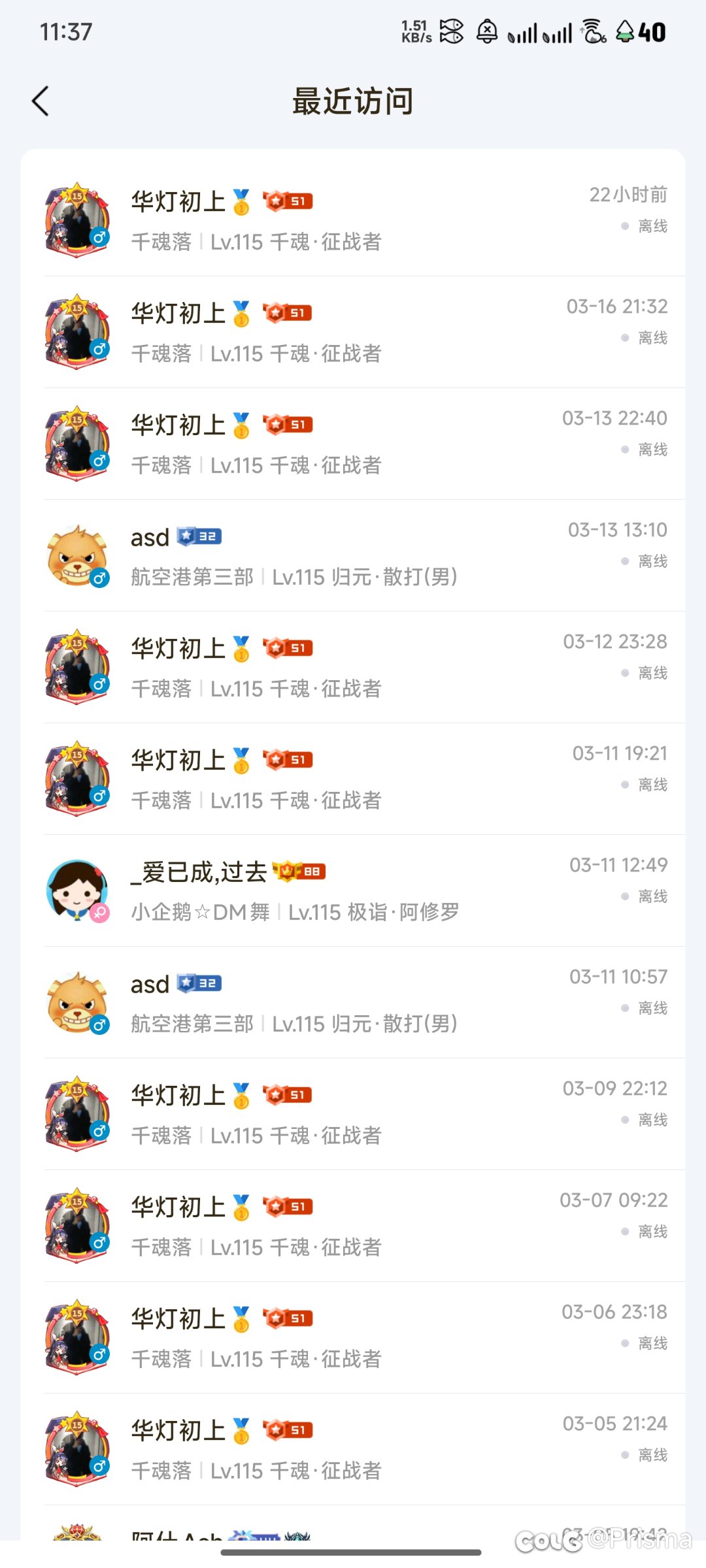Open 华灯初上 visit at 03-11 19:21

tap(353, 779)
